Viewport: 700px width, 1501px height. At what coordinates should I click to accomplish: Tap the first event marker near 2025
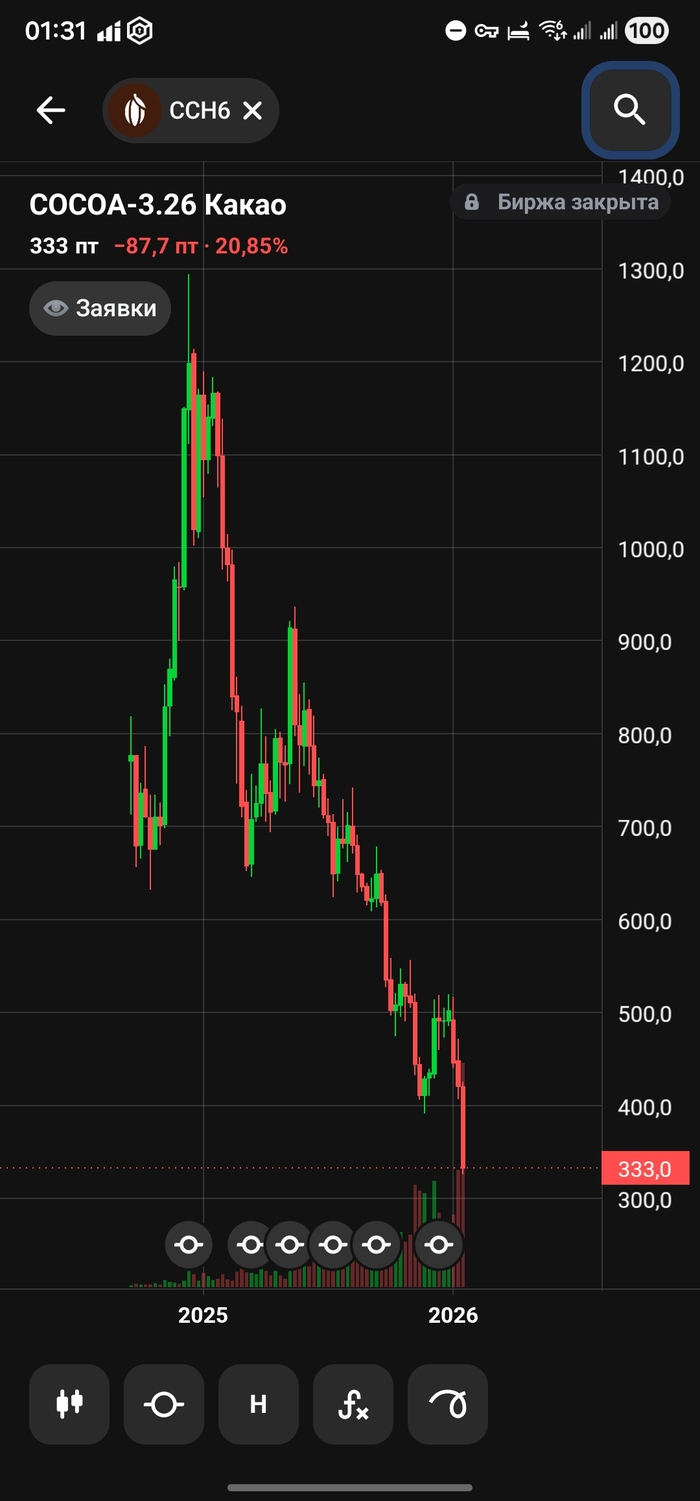(188, 1245)
